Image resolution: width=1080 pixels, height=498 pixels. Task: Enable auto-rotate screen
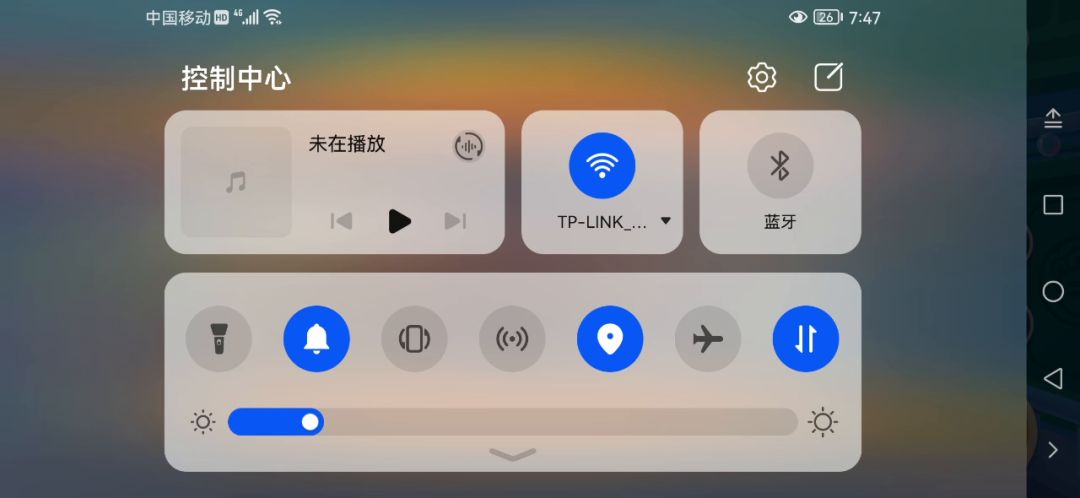pyautogui.click(x=414, y=339)
